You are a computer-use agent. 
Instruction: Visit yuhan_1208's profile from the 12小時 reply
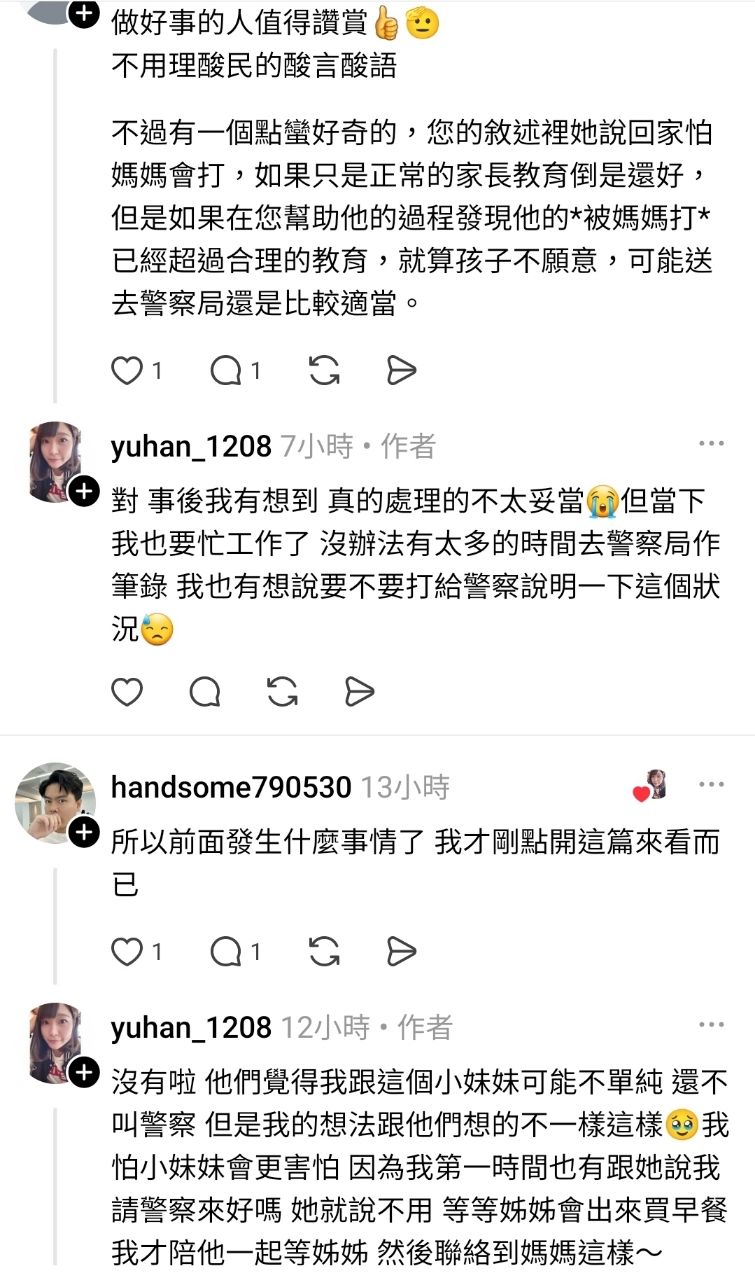point(191,1027)
